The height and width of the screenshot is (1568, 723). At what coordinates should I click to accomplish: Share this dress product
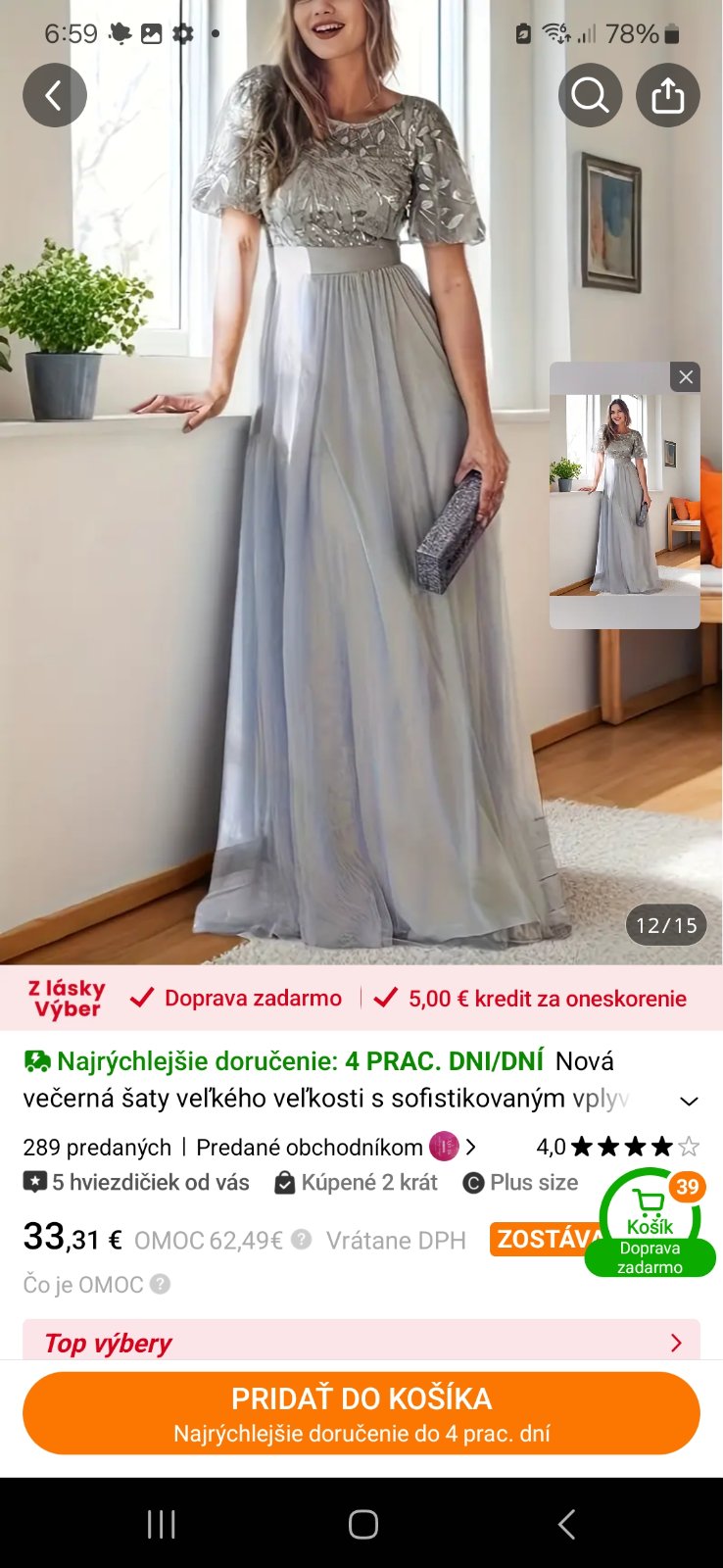(667, 95)
